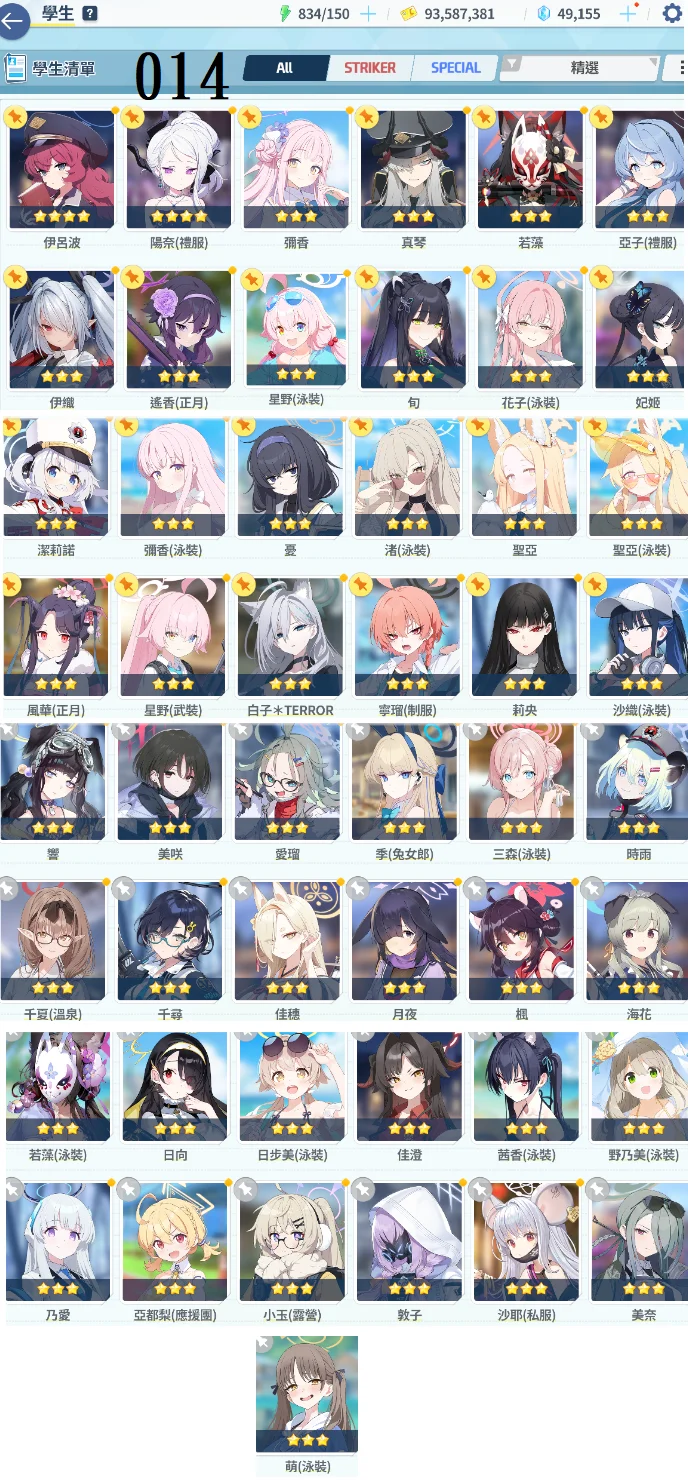The image size is (688, 1482).
Task: Select student 聖亞
Action: (524, 479)
